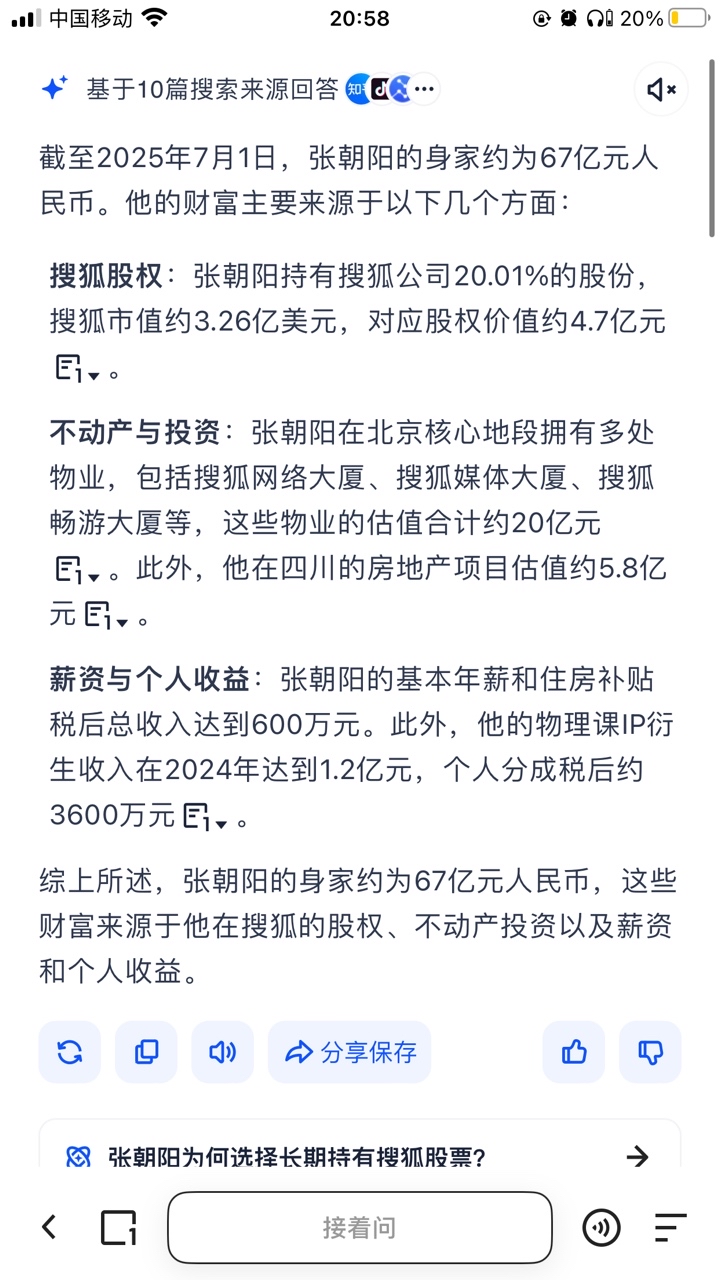Read the answer aloud

click(223, 1052)
